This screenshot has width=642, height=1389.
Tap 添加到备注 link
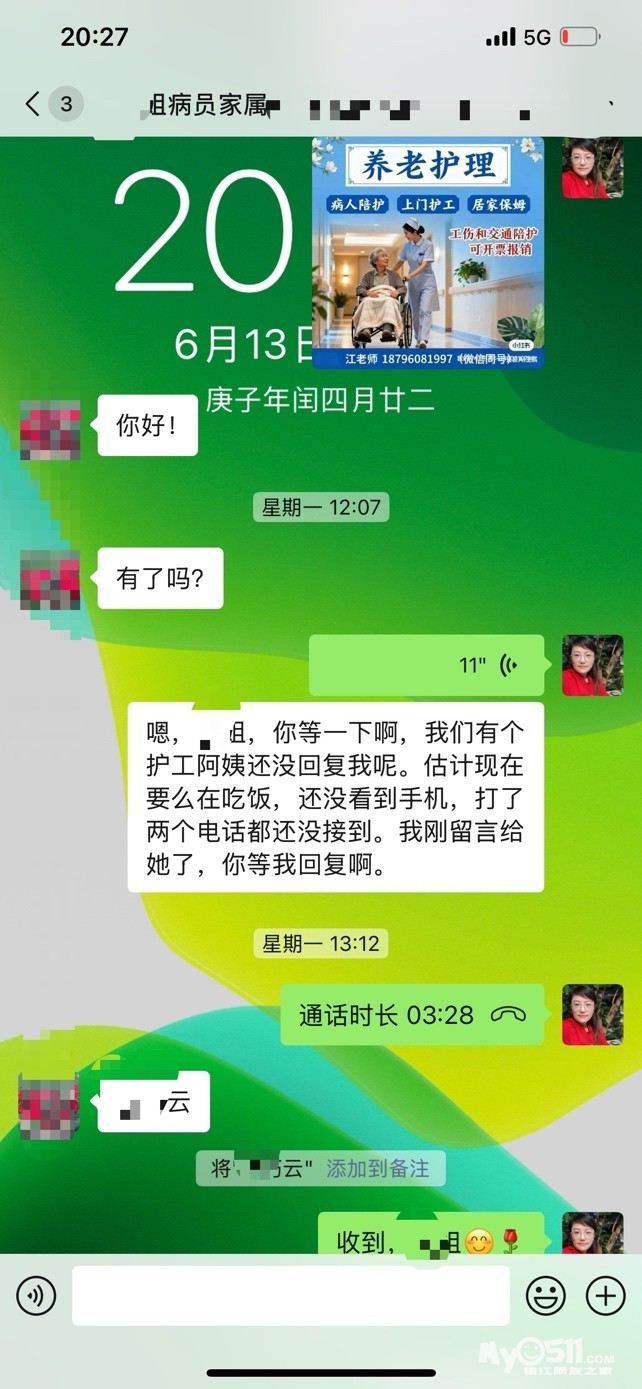click(377, 1168)
